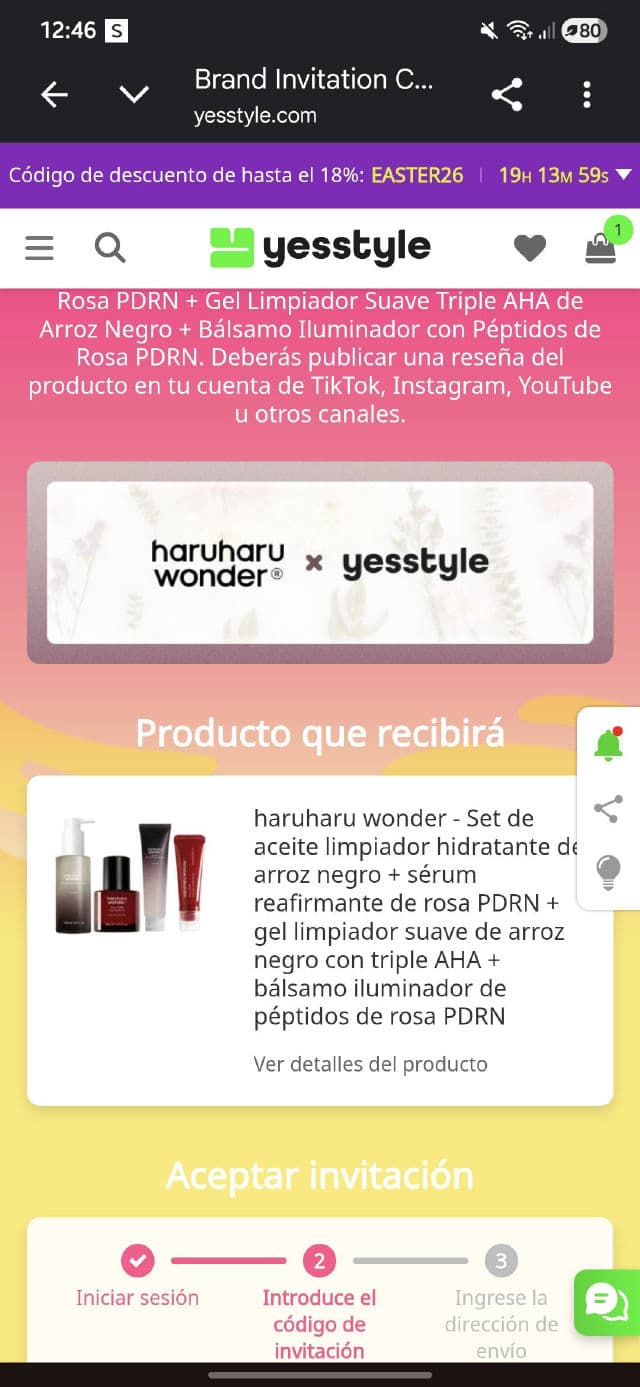The width and height of the screenshot is (640, 1387).
Task: Open the notifications bell in side panel
Action: click(x=608, y=745)
